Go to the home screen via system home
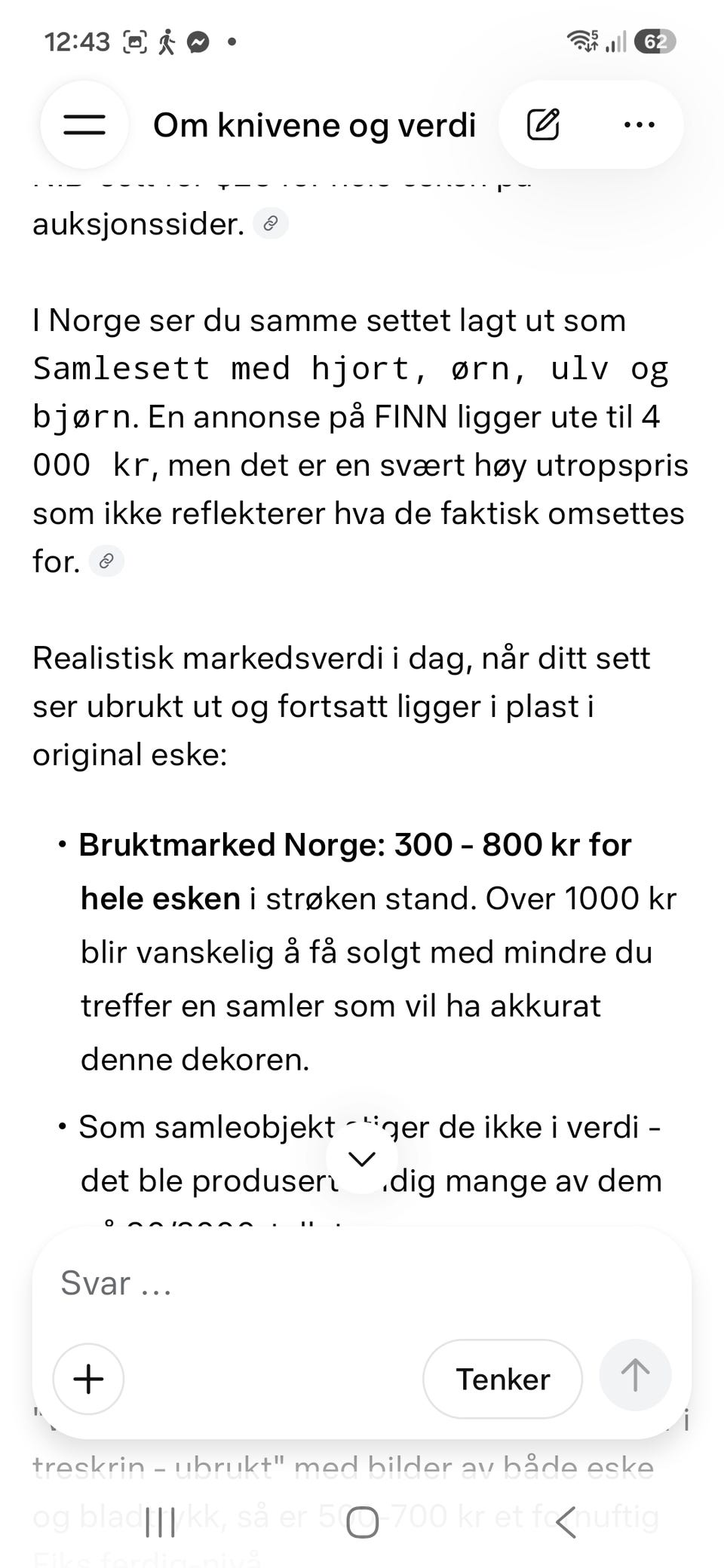The height and width of the screenshot is (1568, 724). click(x=362, y=1522)
